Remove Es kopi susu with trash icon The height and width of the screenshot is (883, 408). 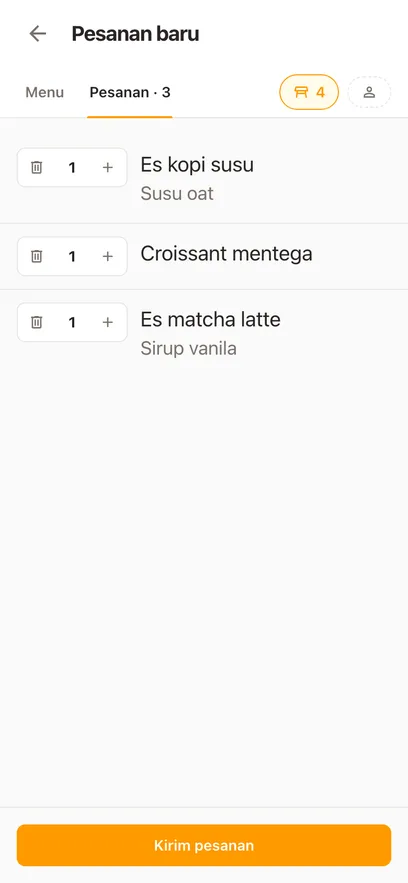point(37,167)
